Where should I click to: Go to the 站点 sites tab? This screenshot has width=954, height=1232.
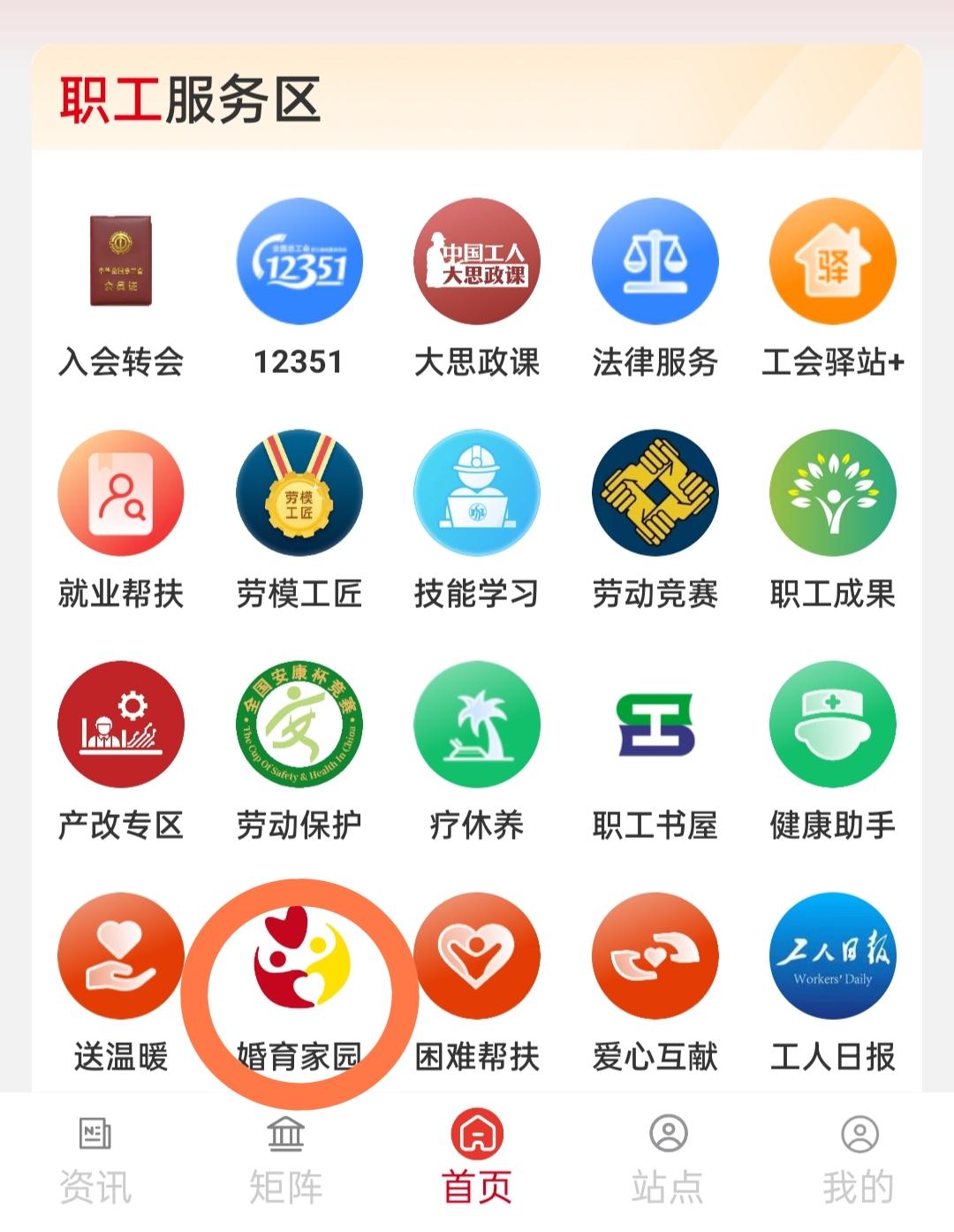(668, 1160)
